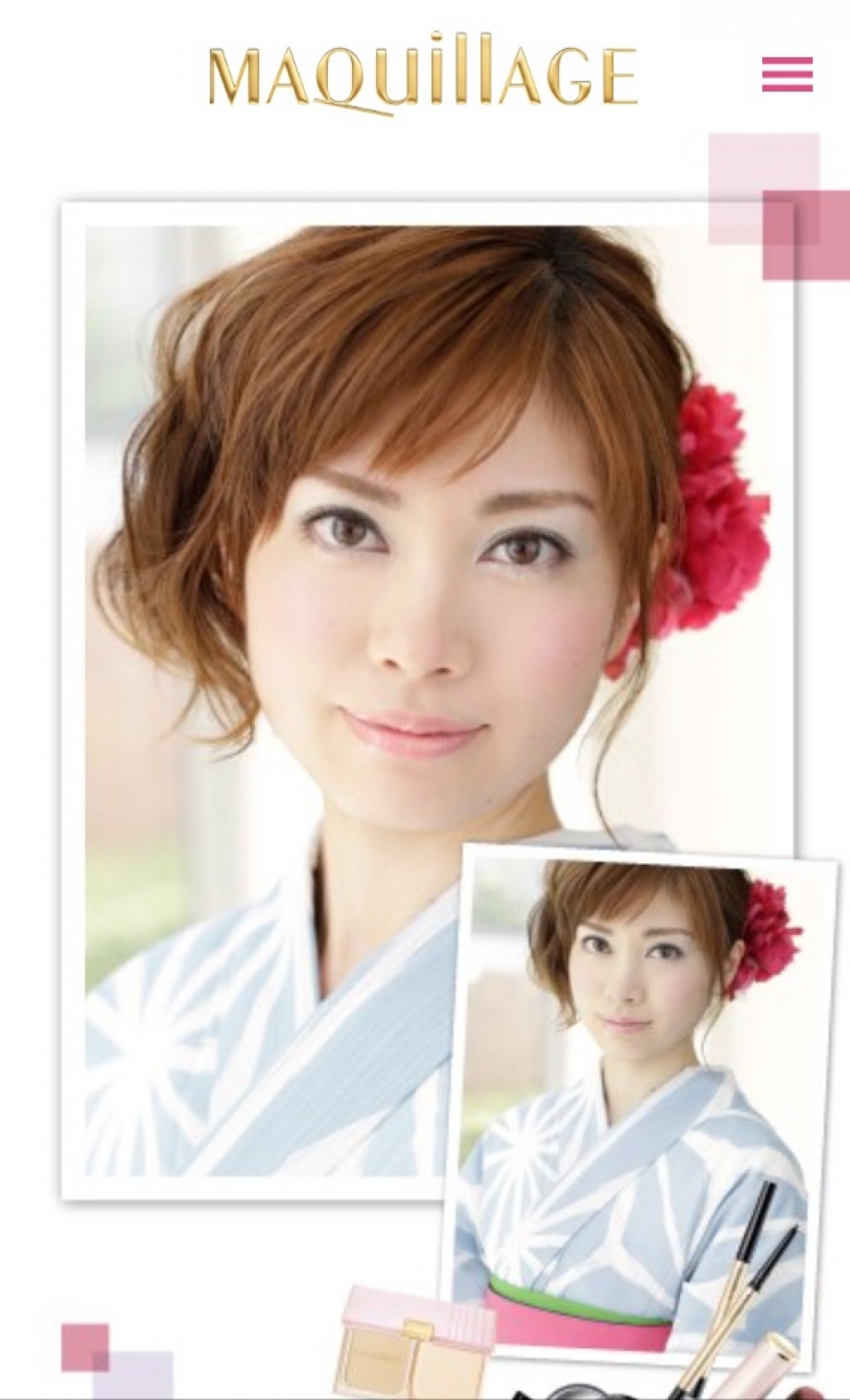
Task: Open the pink hamburger menu
Action: coord(787,74)
